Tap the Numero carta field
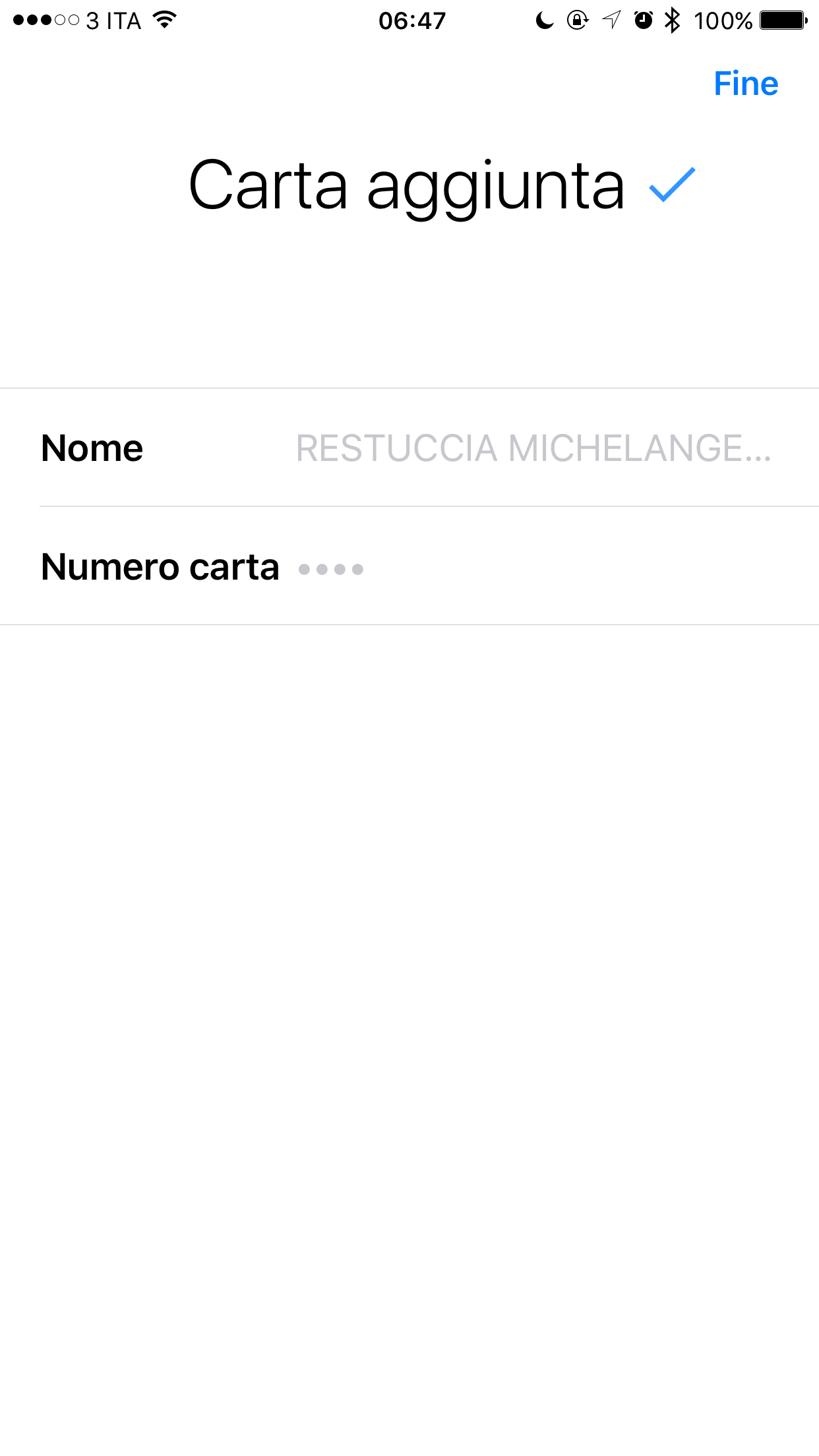The height and width of the screenshot is (1456, 819). point(409,566)
